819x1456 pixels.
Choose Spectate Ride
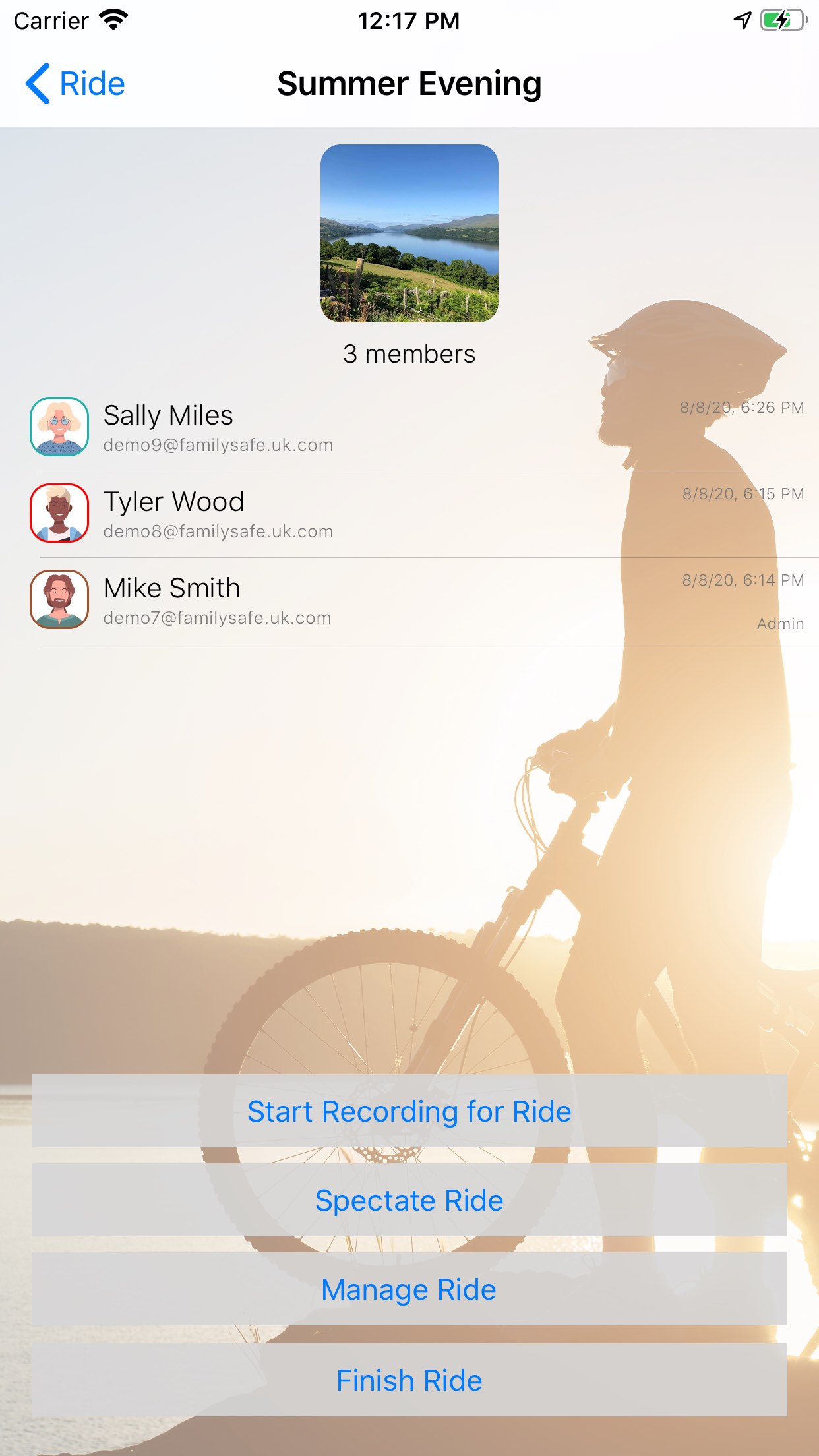coord(409,1200)
